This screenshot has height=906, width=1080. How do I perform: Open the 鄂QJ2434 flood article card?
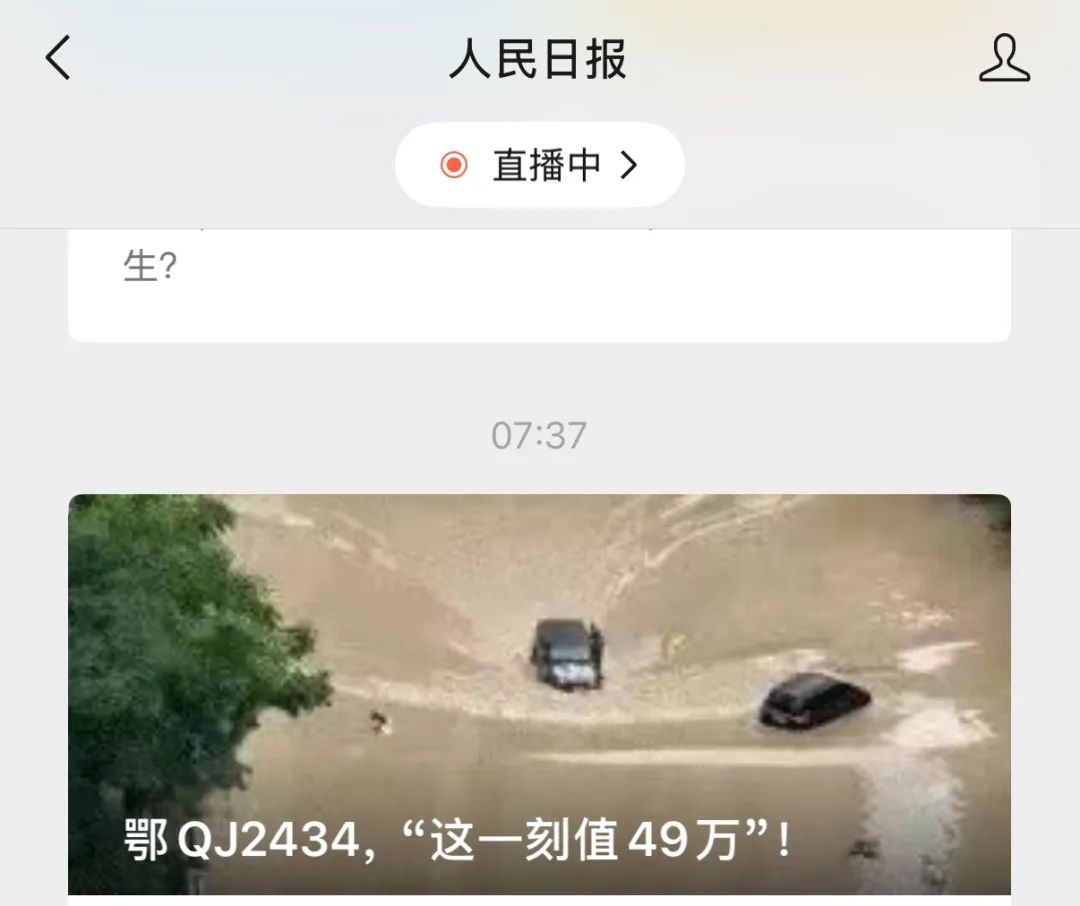click(x=539, y=695)
